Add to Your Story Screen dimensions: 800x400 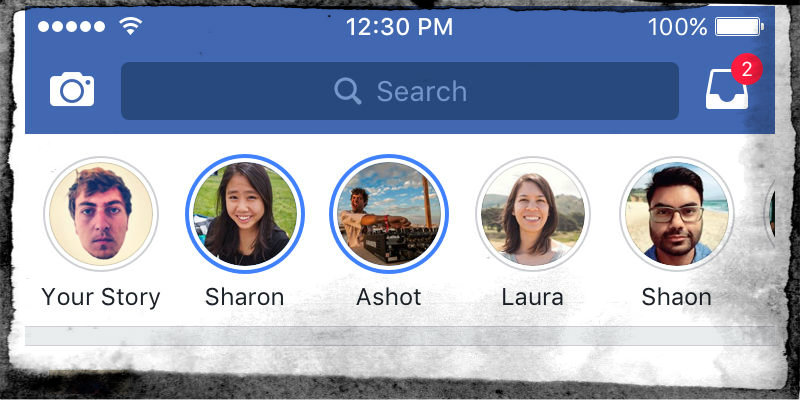pyautogui.click(x=100, y=214)
